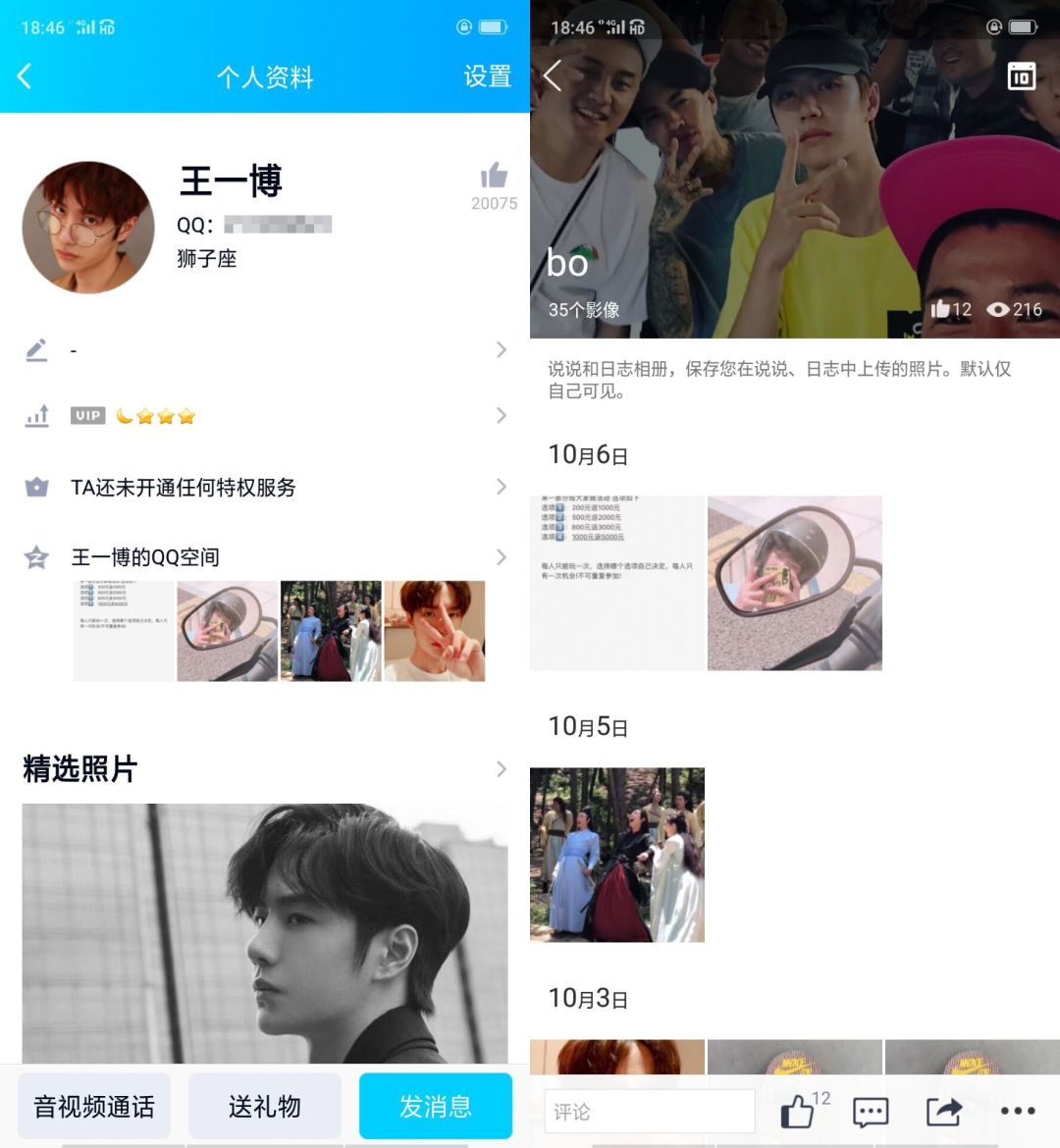
Task: Start 音视频通话 with 王一博
Action: tap(94, 1106)
